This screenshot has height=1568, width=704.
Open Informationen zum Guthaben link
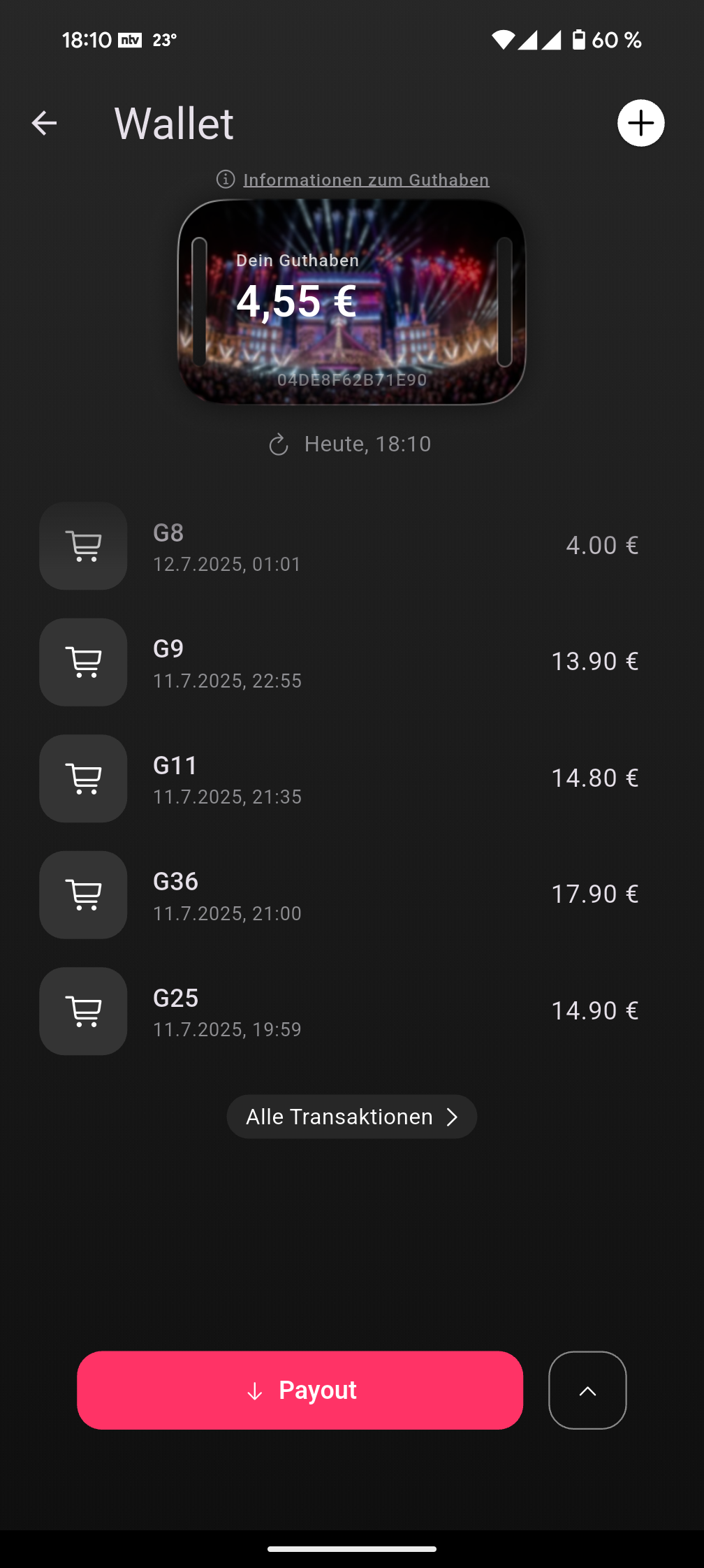coord(365,180)
